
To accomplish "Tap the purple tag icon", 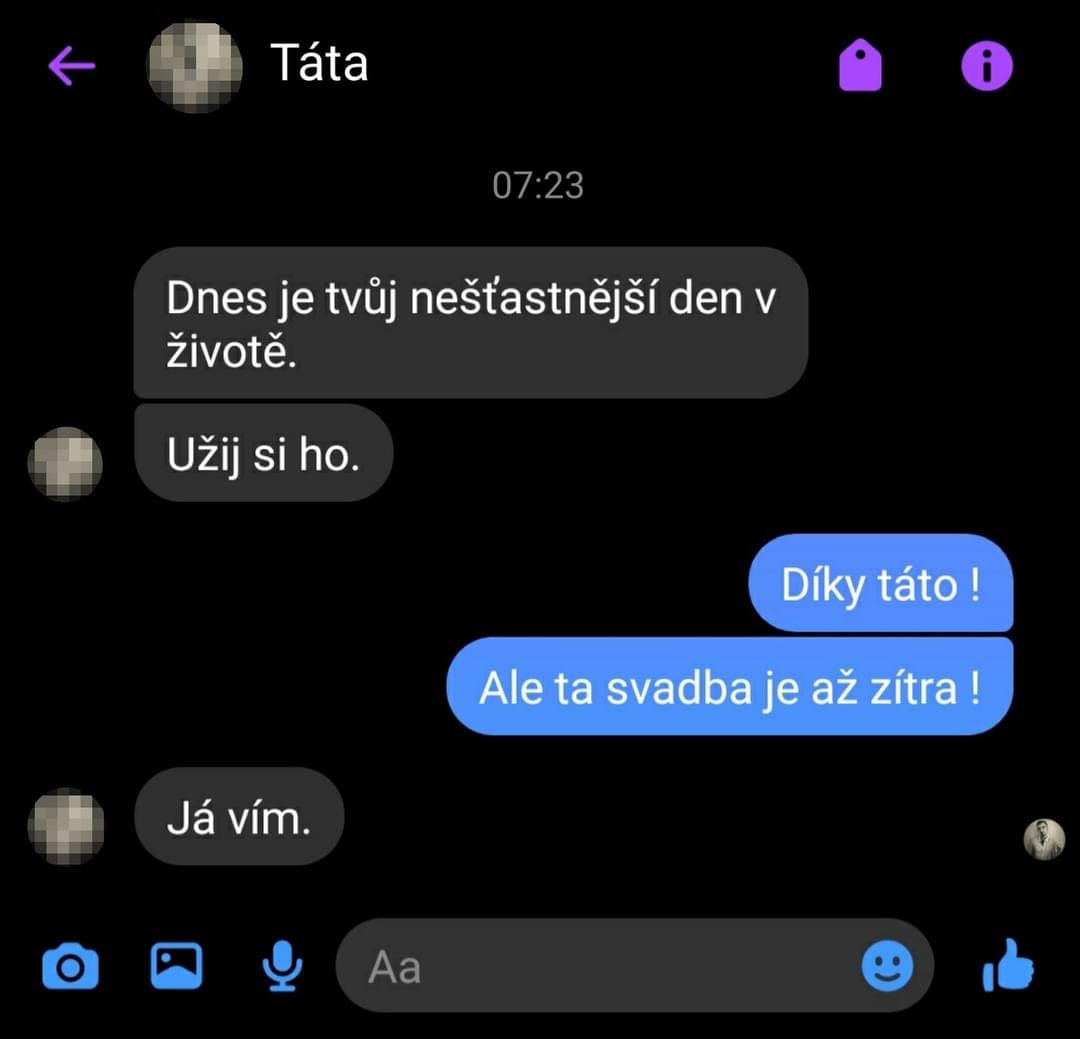I will pyautogui.click(x=860, y=67).
